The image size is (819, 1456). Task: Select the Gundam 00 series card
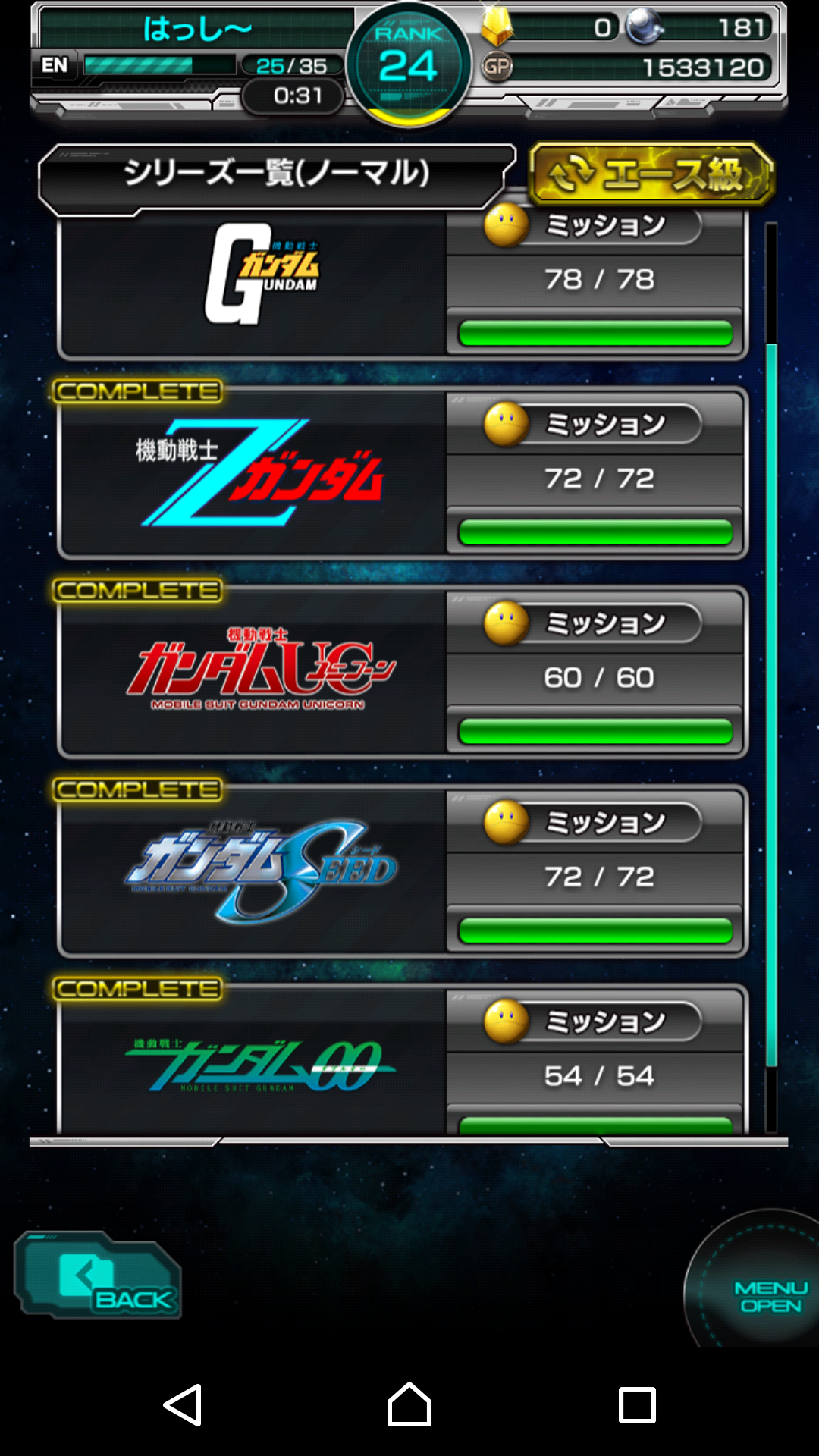tap(402, 1065)
